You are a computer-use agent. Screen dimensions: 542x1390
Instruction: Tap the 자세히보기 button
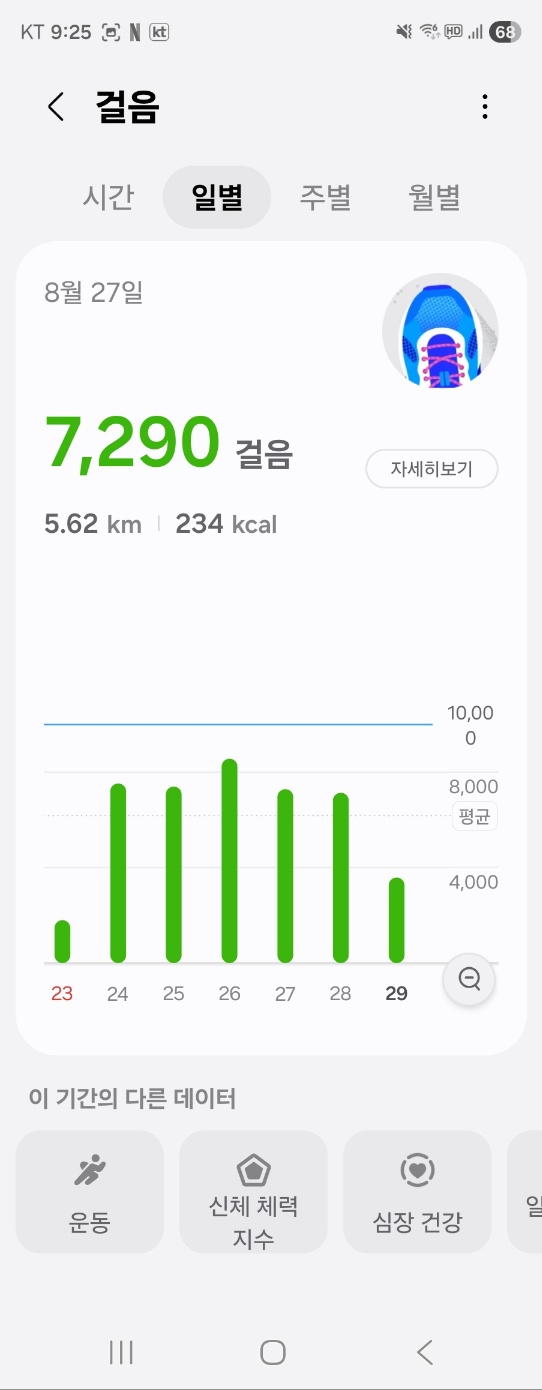(432, 469)
